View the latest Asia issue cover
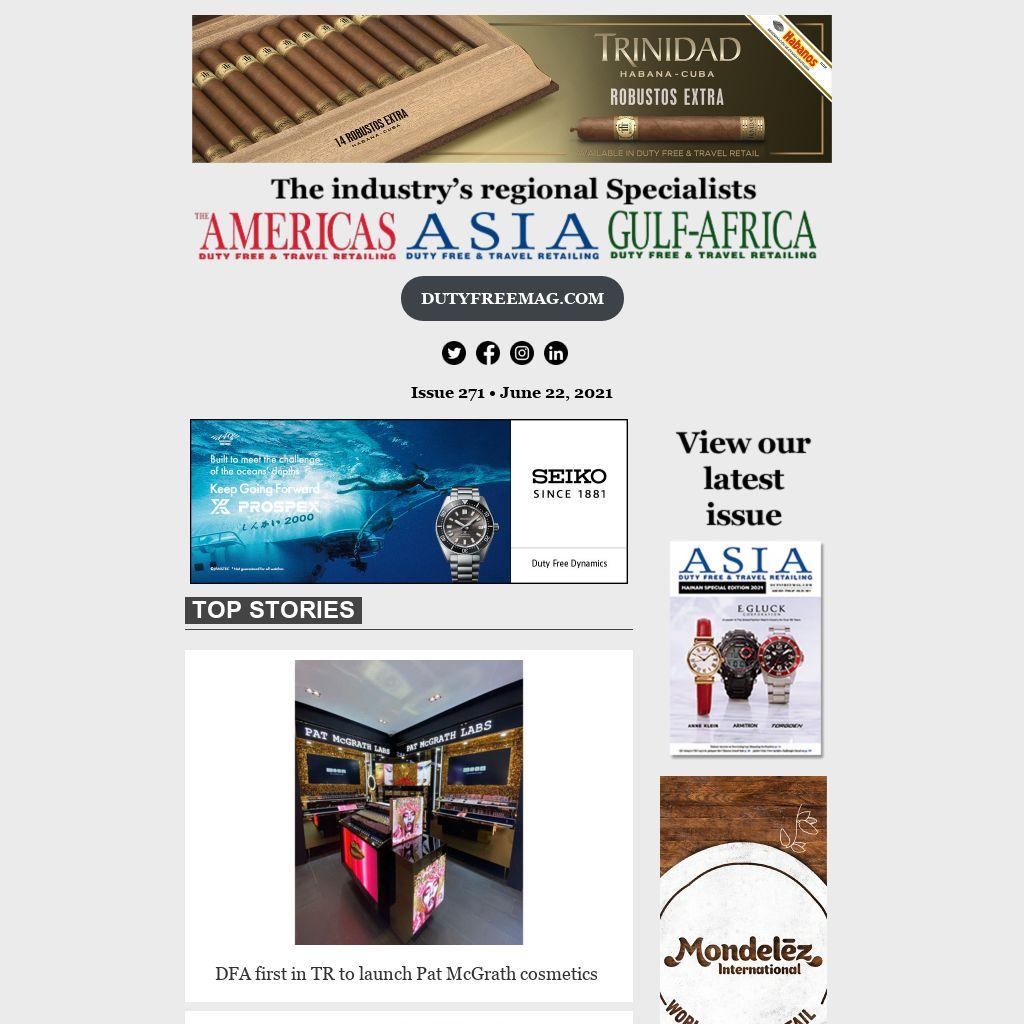 click(x=745, y=648)
